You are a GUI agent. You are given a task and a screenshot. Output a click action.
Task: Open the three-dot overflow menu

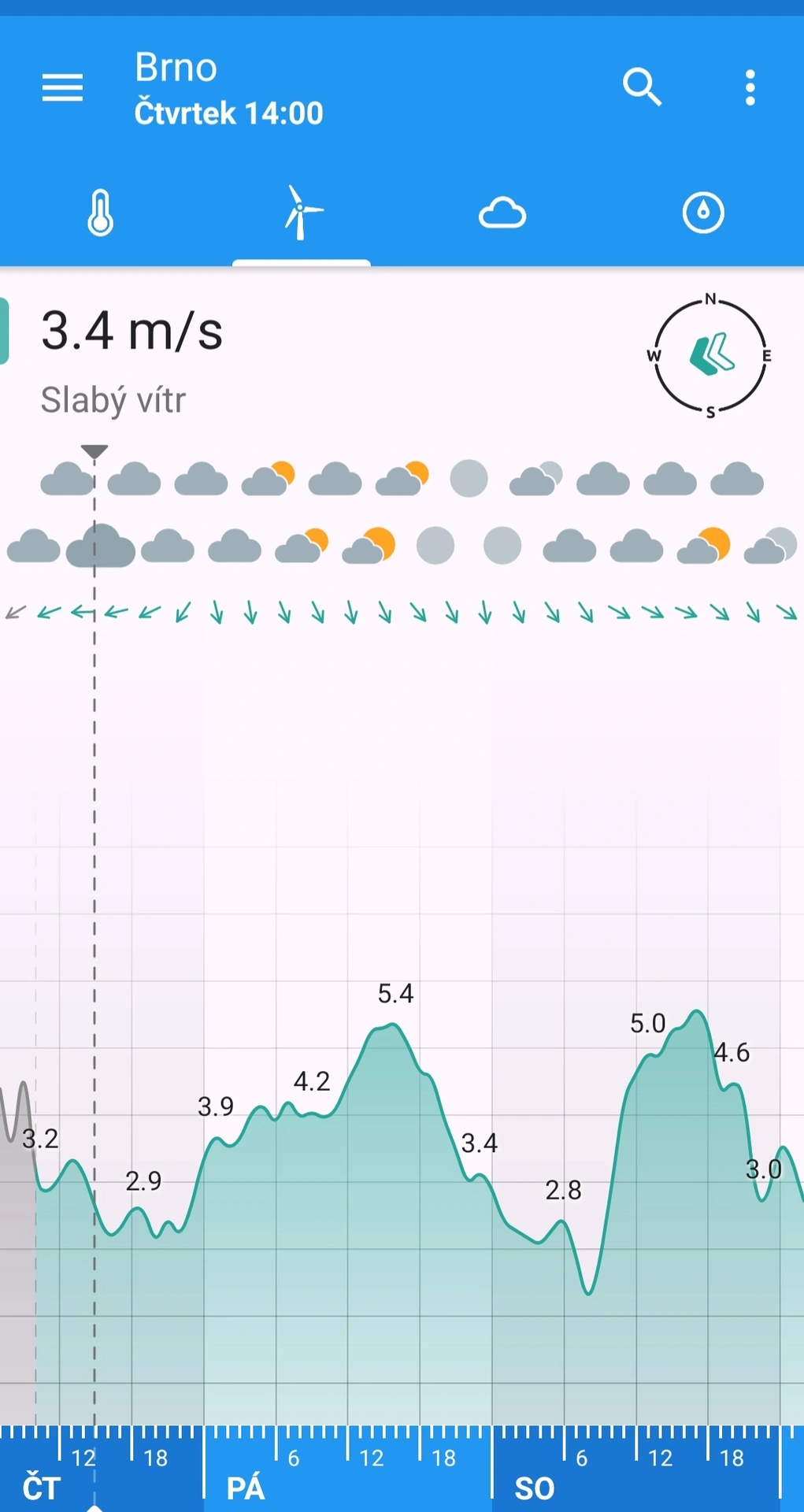tap(750, 87)
